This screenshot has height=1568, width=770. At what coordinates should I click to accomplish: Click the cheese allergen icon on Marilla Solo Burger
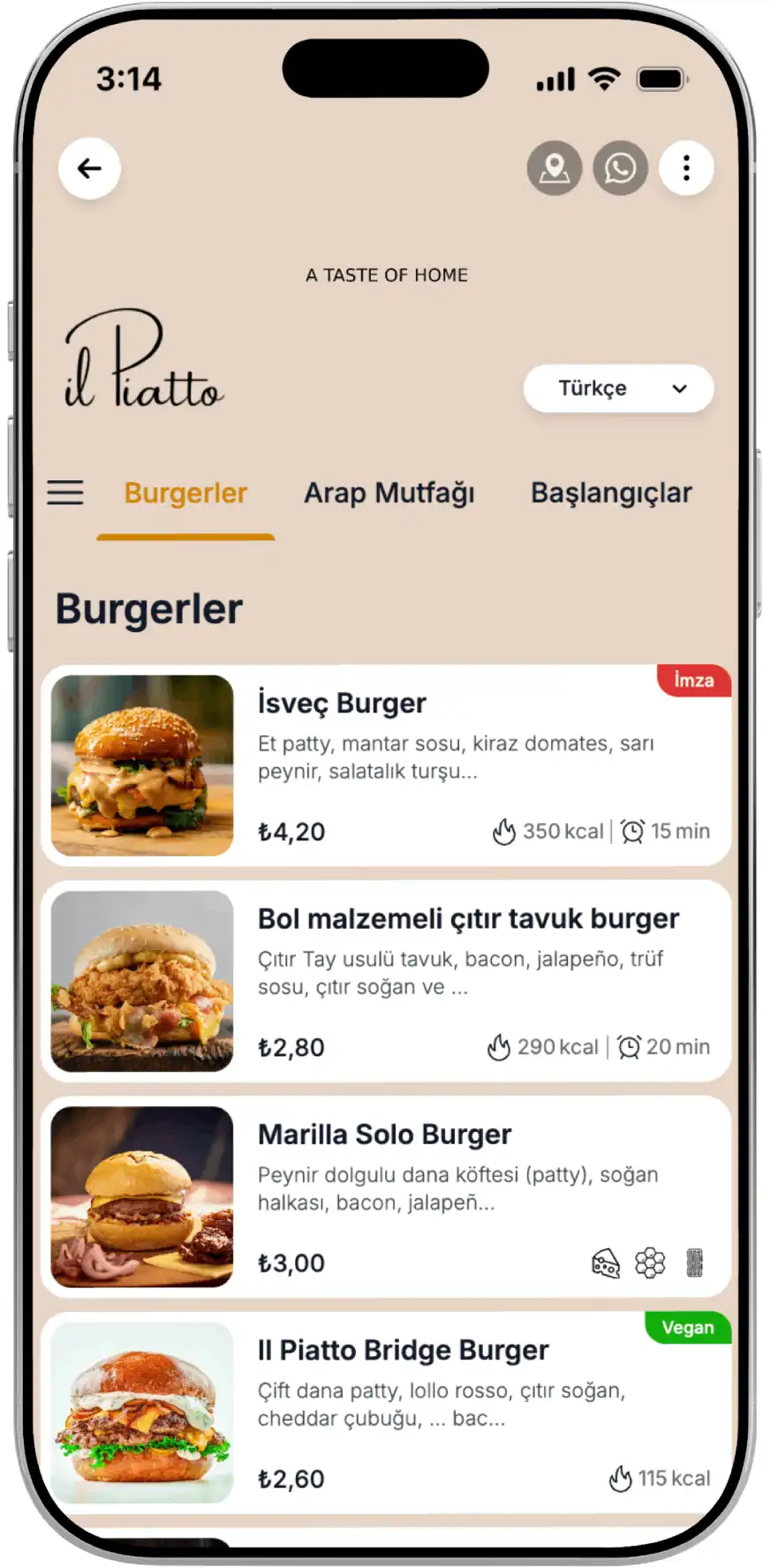[x=608, y=1263]
